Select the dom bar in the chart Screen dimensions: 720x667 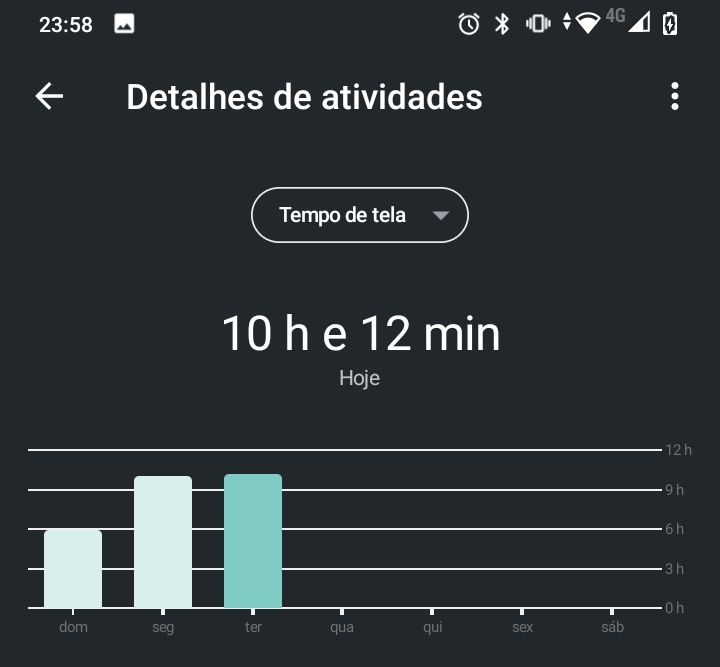pos(73,568)
